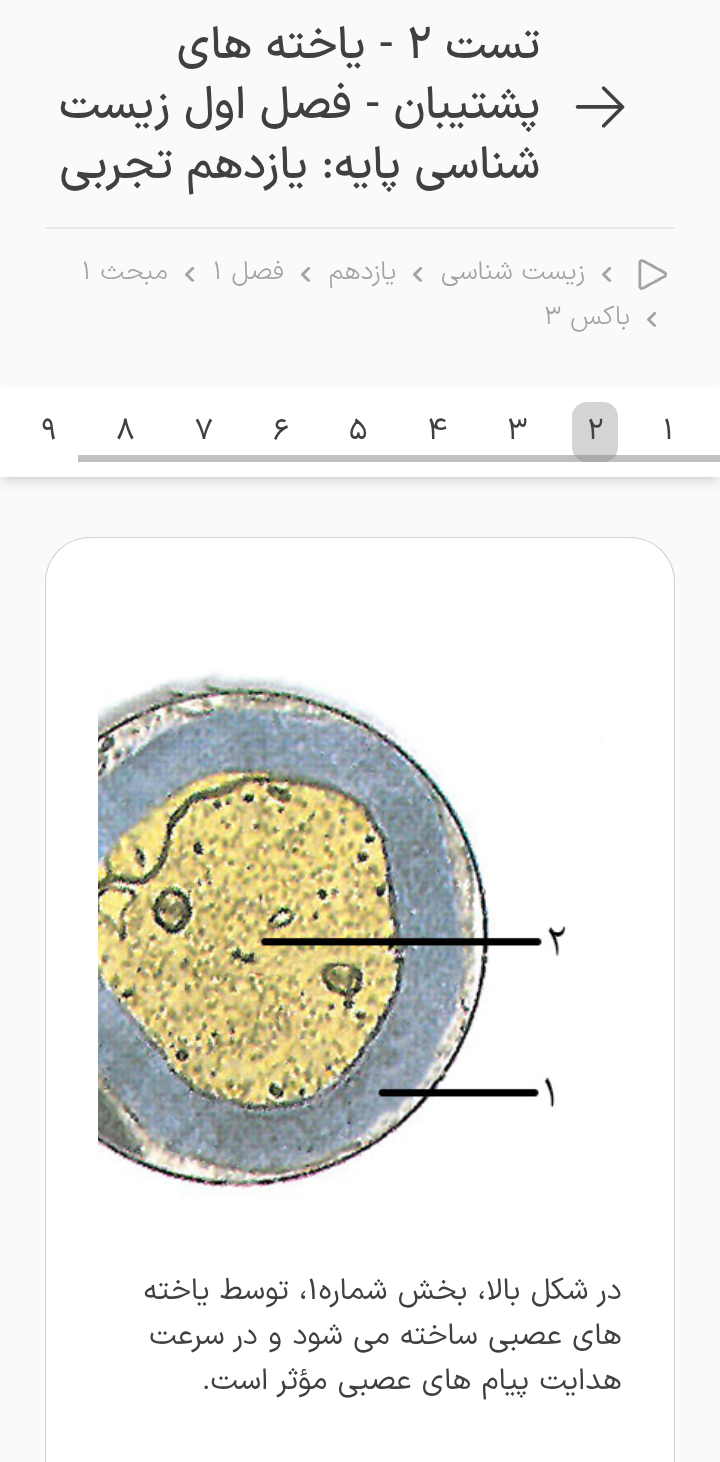This screenshot has height=1462, width=720.
Task: Tap the مبحث ۱ breadcrumb
Action: 124,273
